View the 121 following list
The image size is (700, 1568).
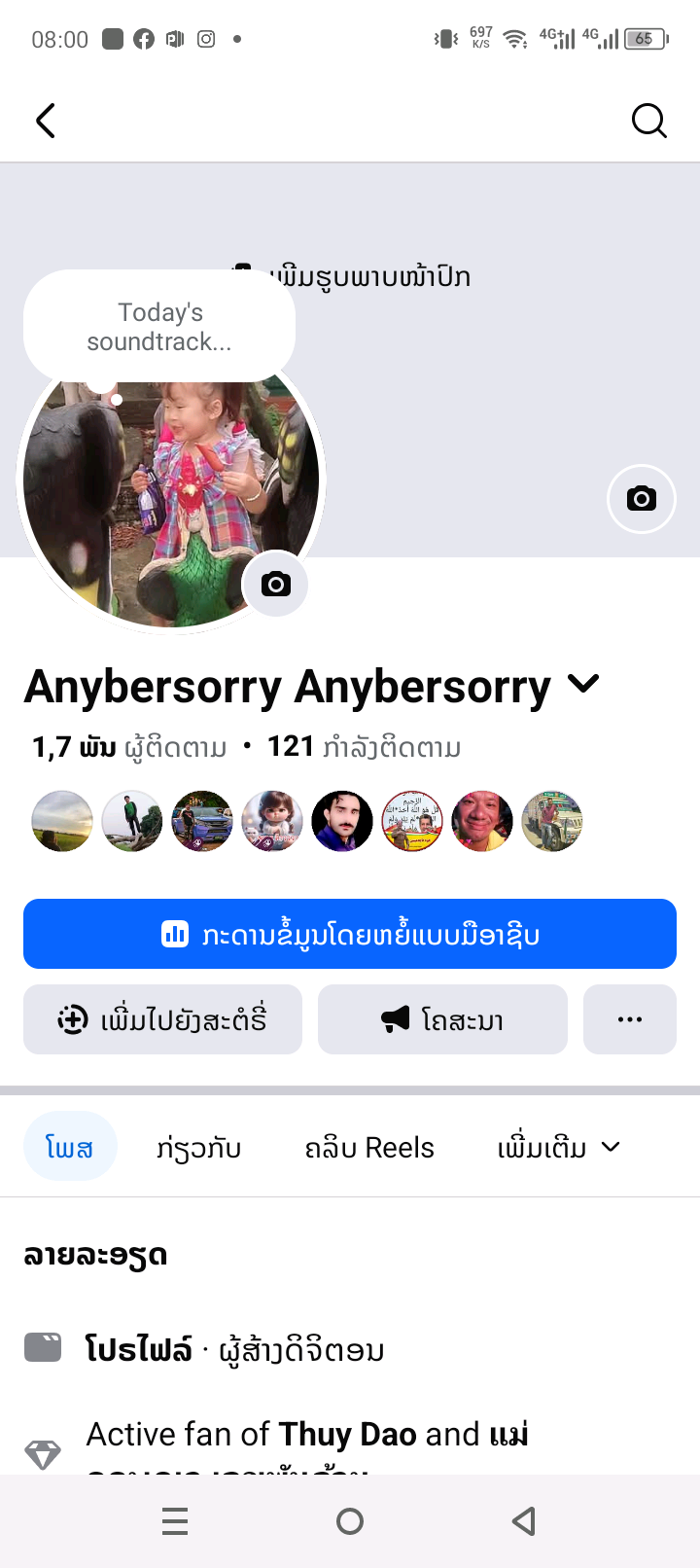click(x=364, y=747)
